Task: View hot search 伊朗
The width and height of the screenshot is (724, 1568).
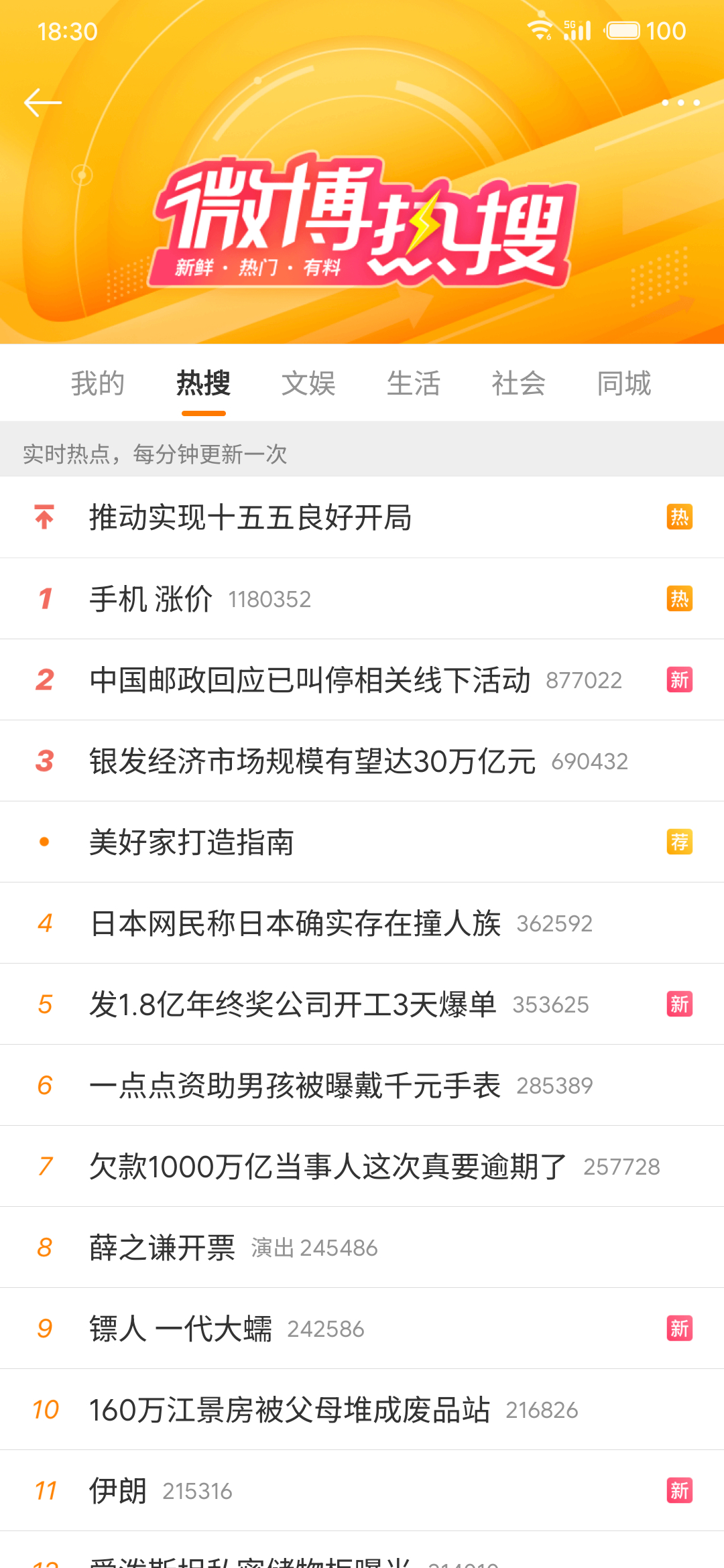Action: point(118,1491)
